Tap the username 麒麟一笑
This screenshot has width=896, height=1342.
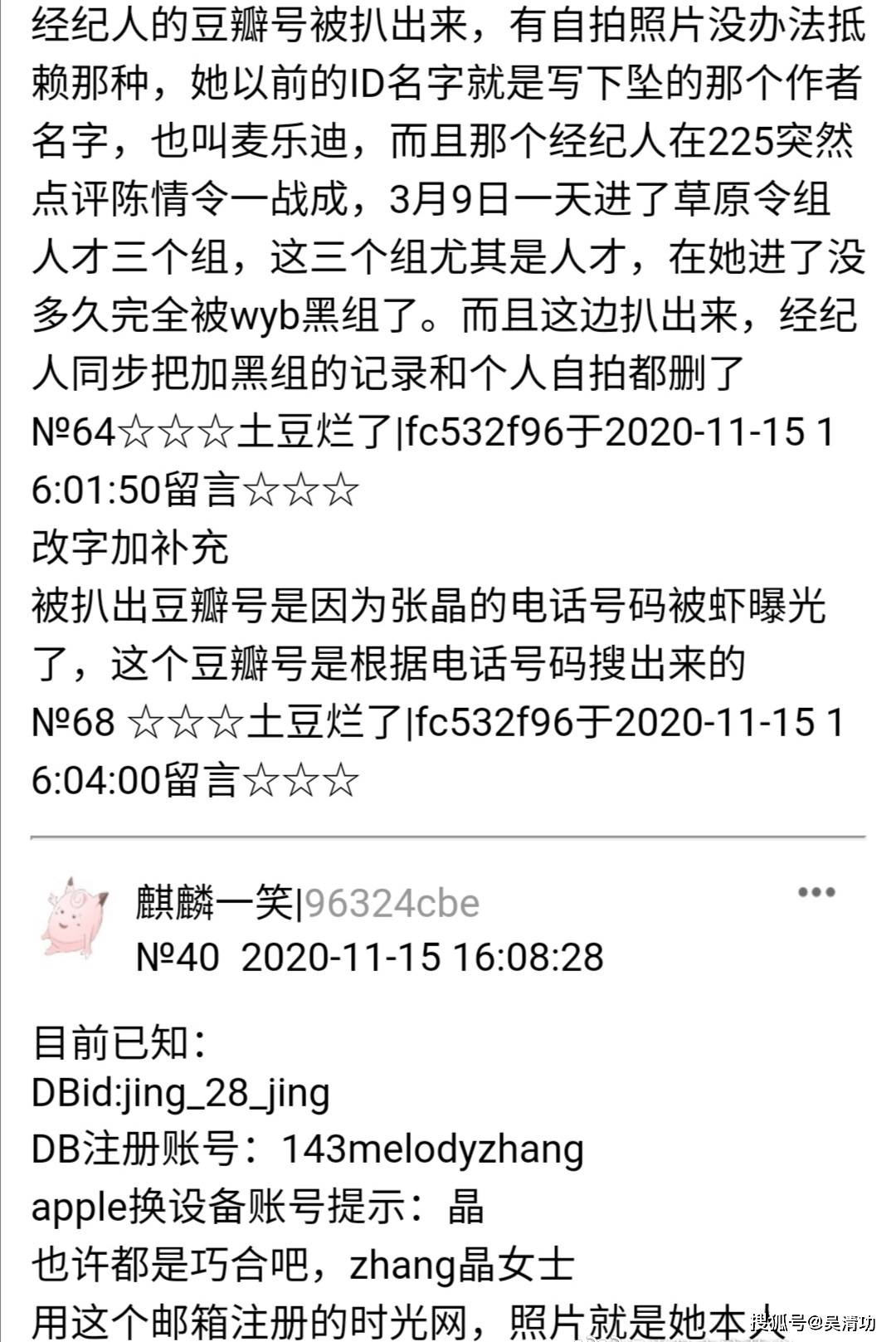[215, 904]
